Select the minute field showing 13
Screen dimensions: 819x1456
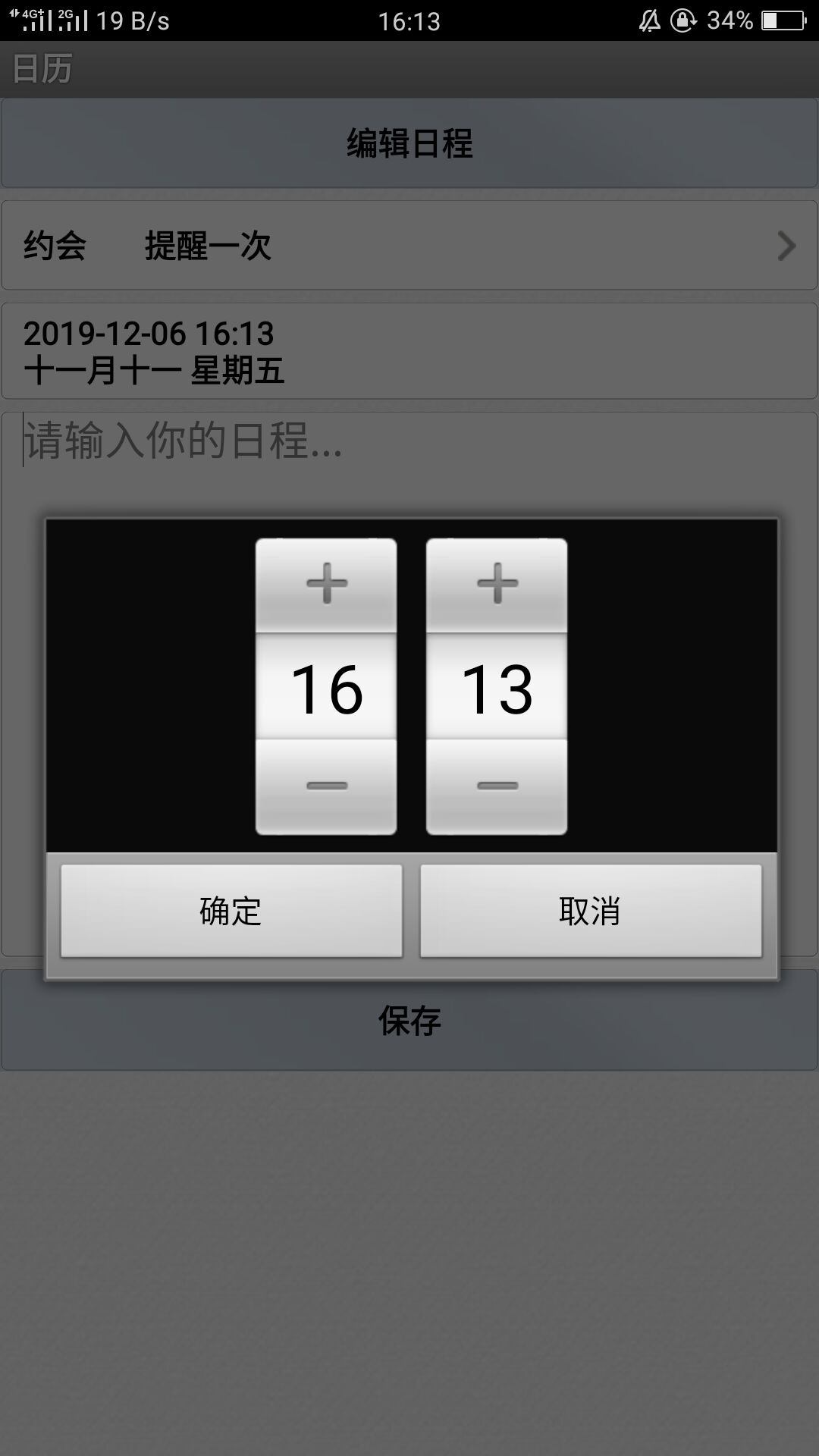[497, 688]
